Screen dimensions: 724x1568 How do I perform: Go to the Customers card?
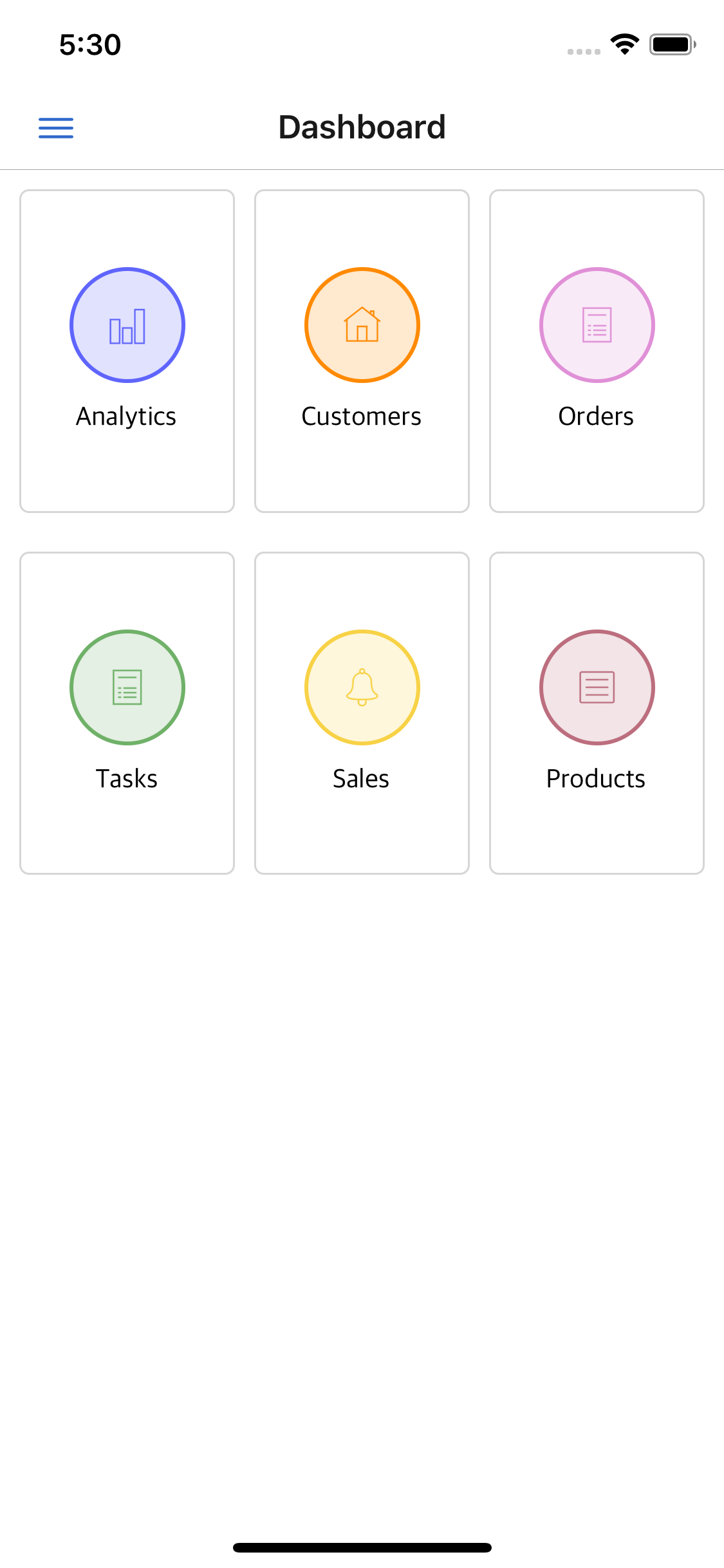pos(362,351)
